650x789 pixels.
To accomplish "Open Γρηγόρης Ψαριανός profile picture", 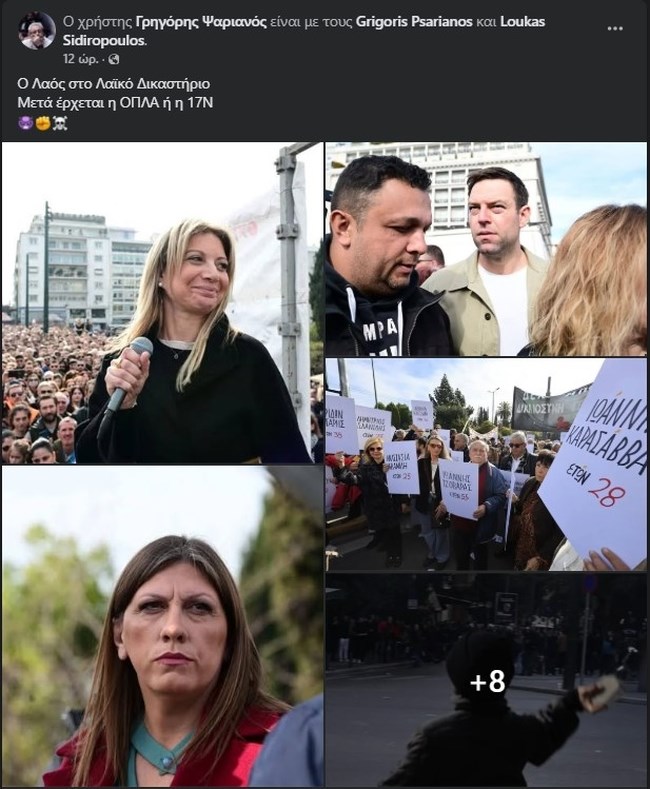I will pyautogui.click(x=36, y=31).
